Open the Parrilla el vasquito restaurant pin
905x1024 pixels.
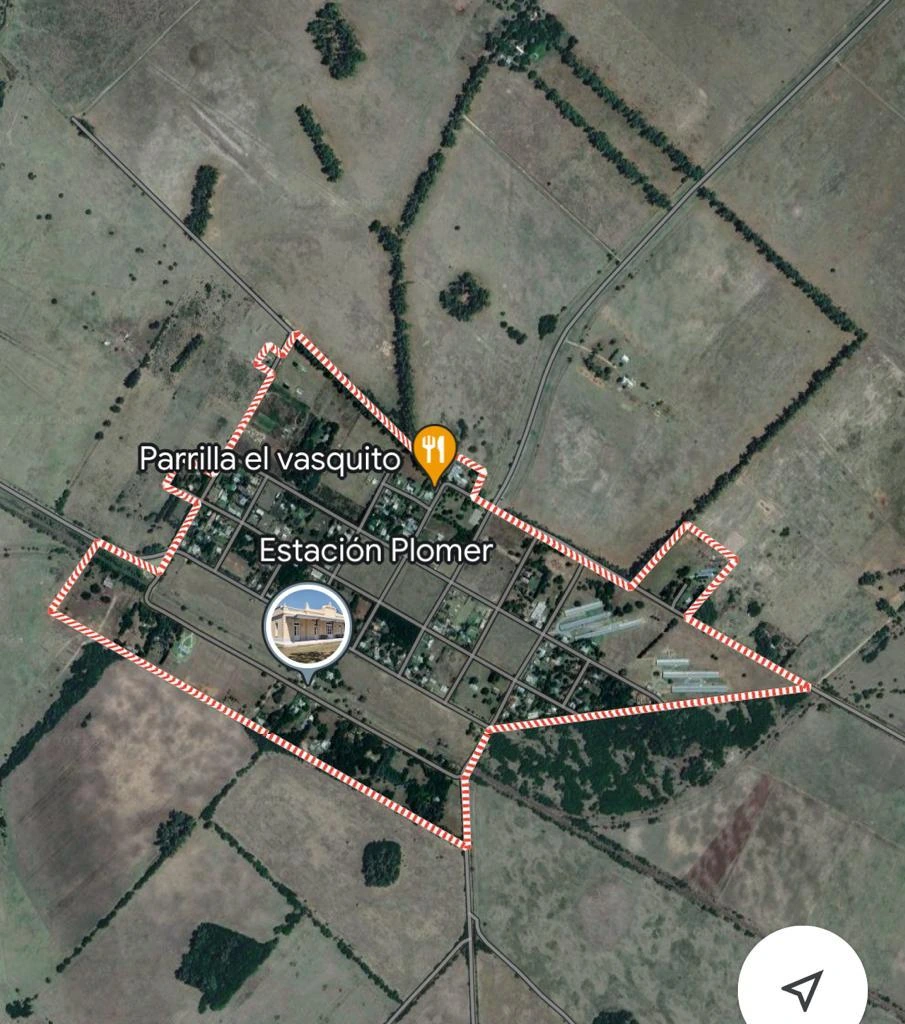coord(434,450)
